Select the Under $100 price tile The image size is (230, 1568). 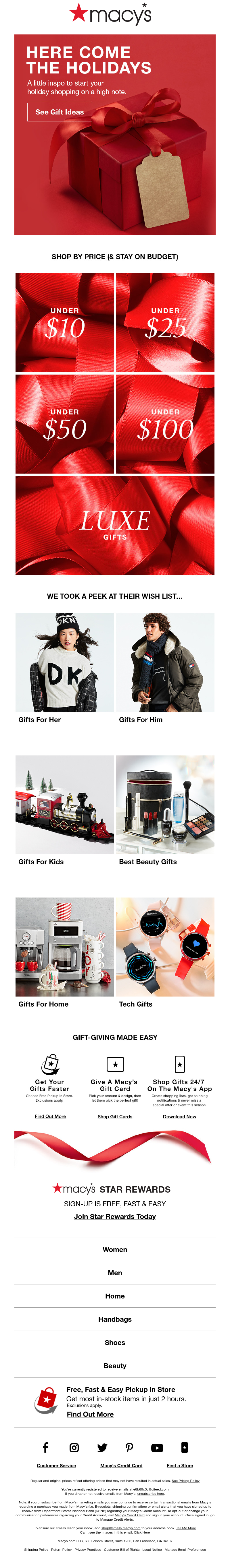[x=165, y=424]
